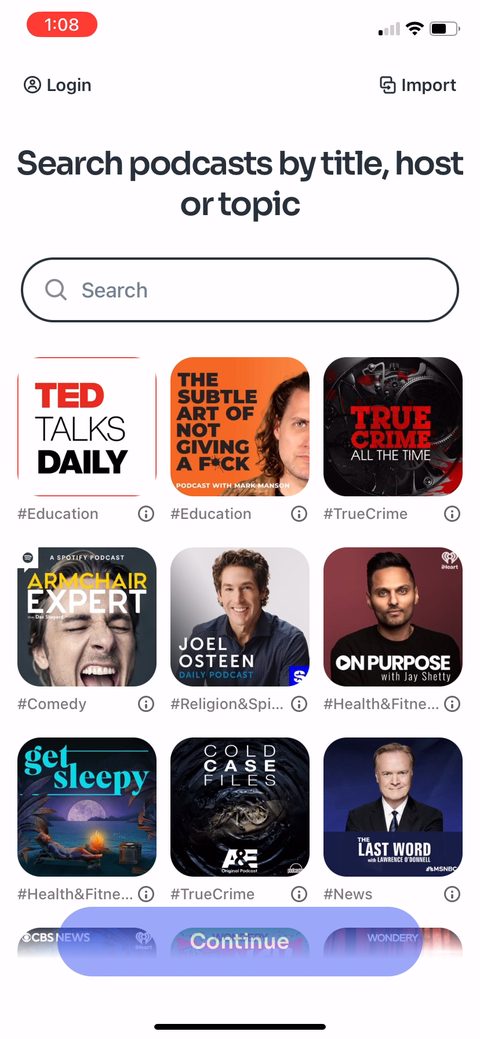Select the Get Sleepy podcast
Screen dimensions: 480x1039
(87, 807)
